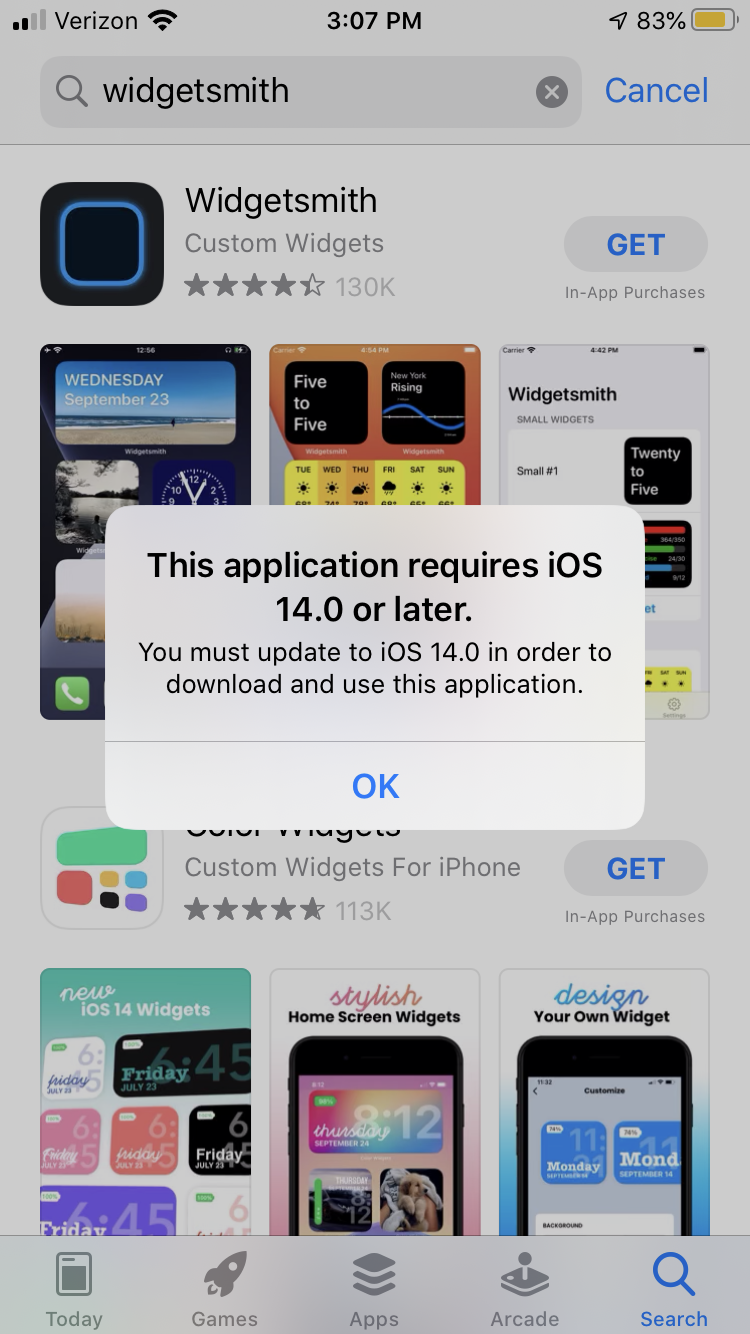This screenshot has width=750, height=1334.
Task: Switch to the Games tab
Action: click(224, 1288)
